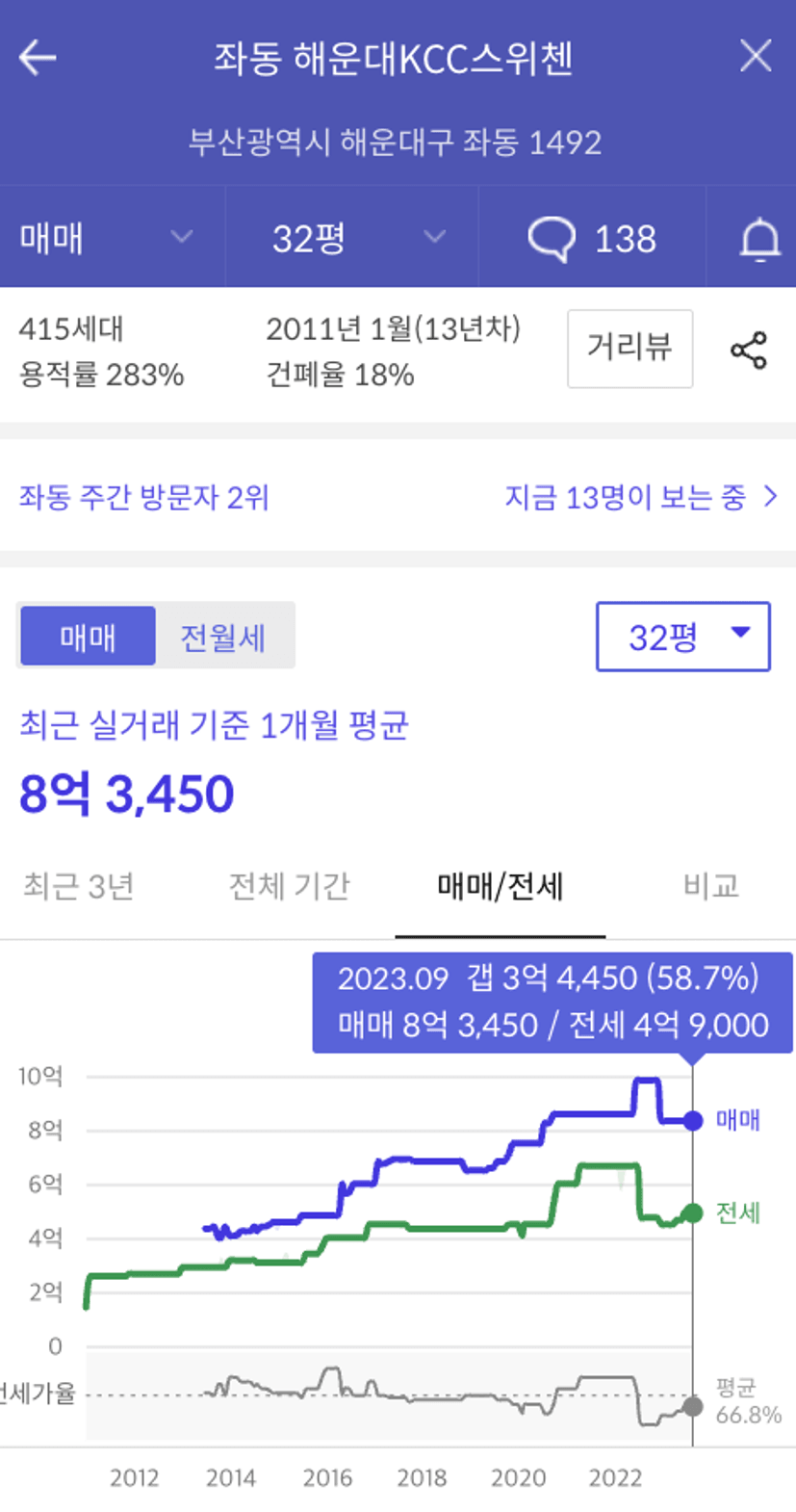796x1512 pixels.
Task: Go back using the top-left arrow
Action: point(38,58)
